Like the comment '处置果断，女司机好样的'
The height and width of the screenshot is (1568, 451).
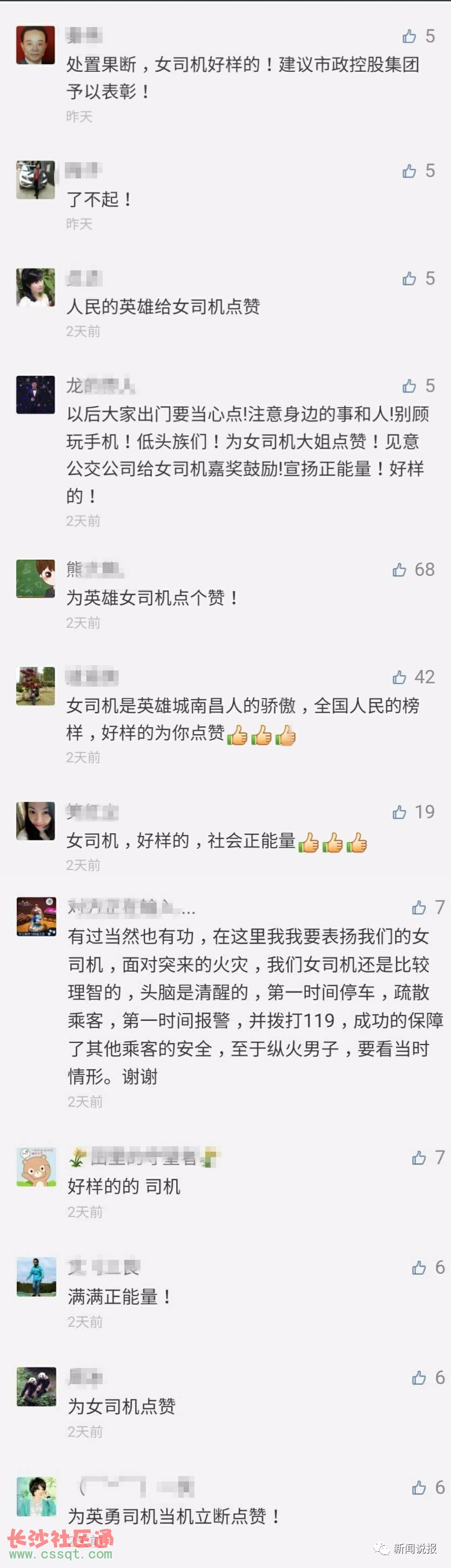click(x=409, y=37)
